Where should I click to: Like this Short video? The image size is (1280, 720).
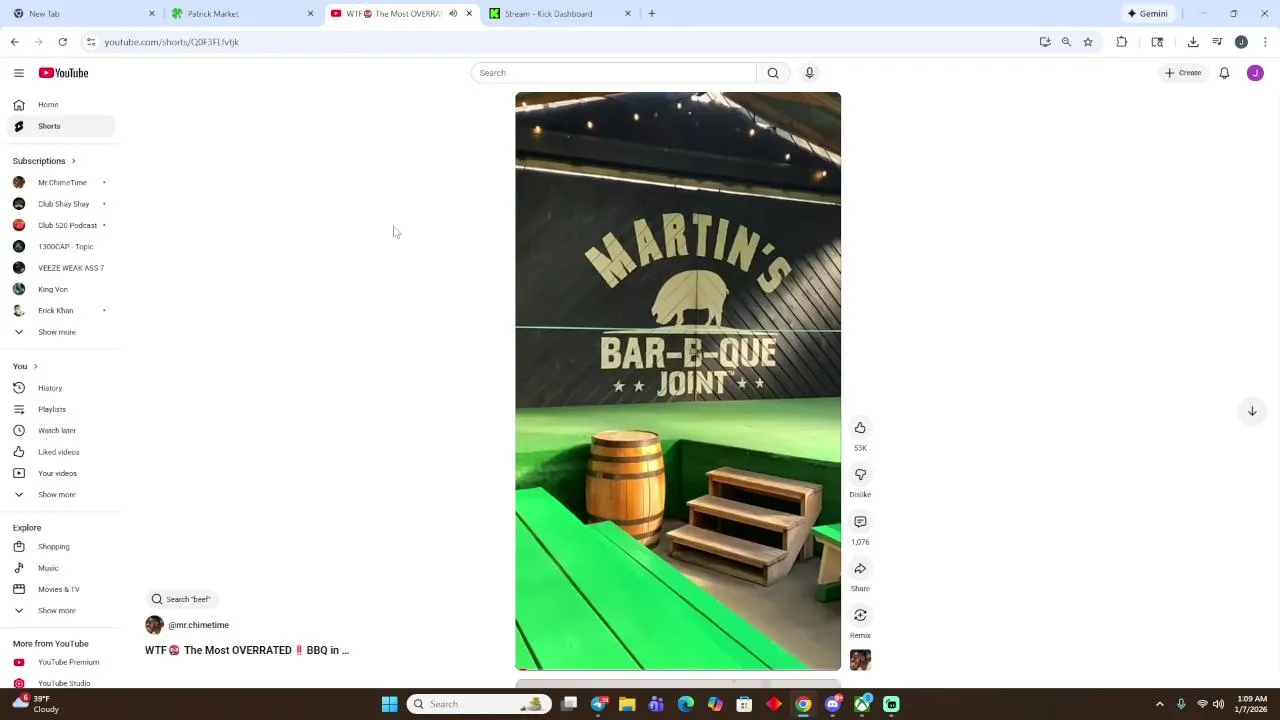[x=860, y=428]
